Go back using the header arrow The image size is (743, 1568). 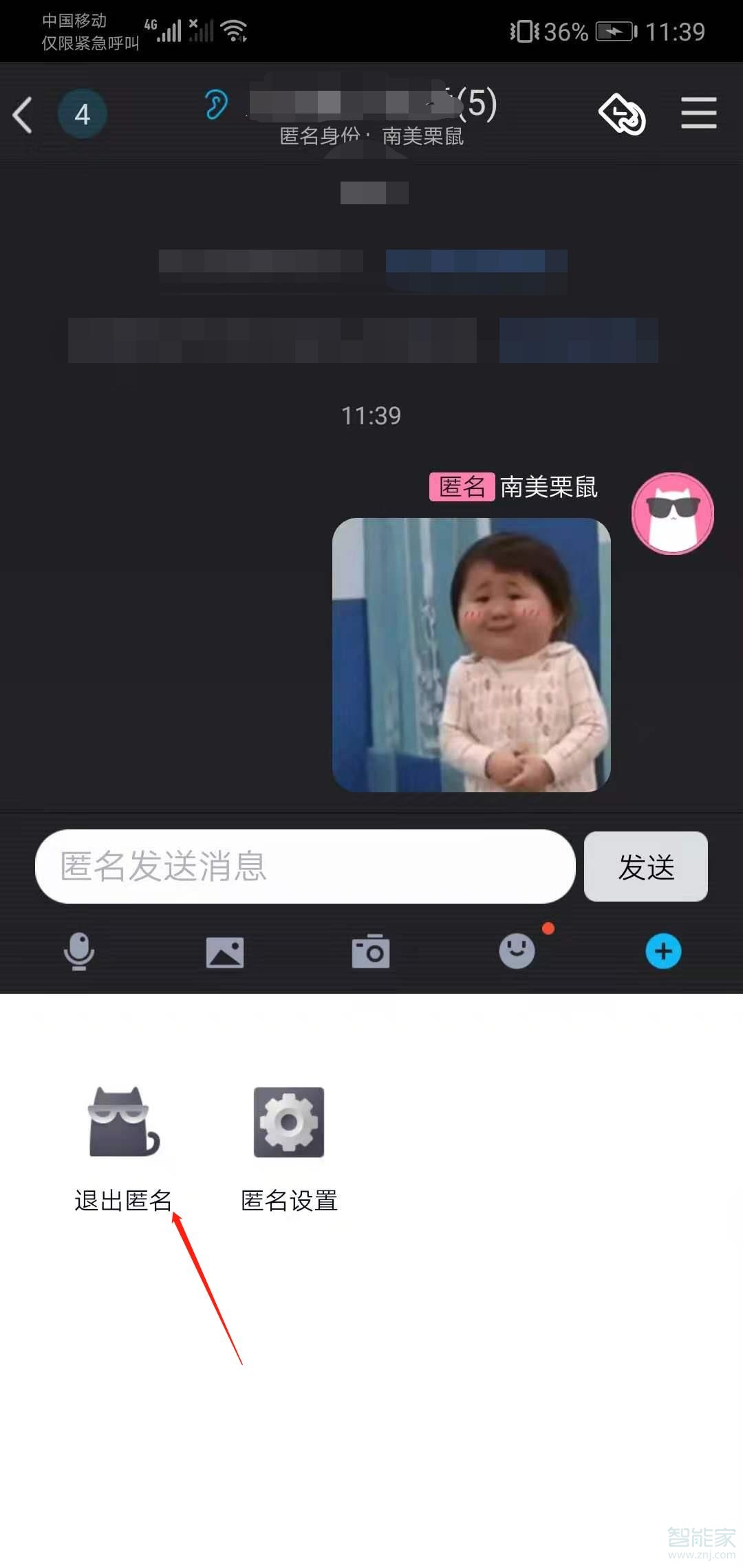click(23, 114)
